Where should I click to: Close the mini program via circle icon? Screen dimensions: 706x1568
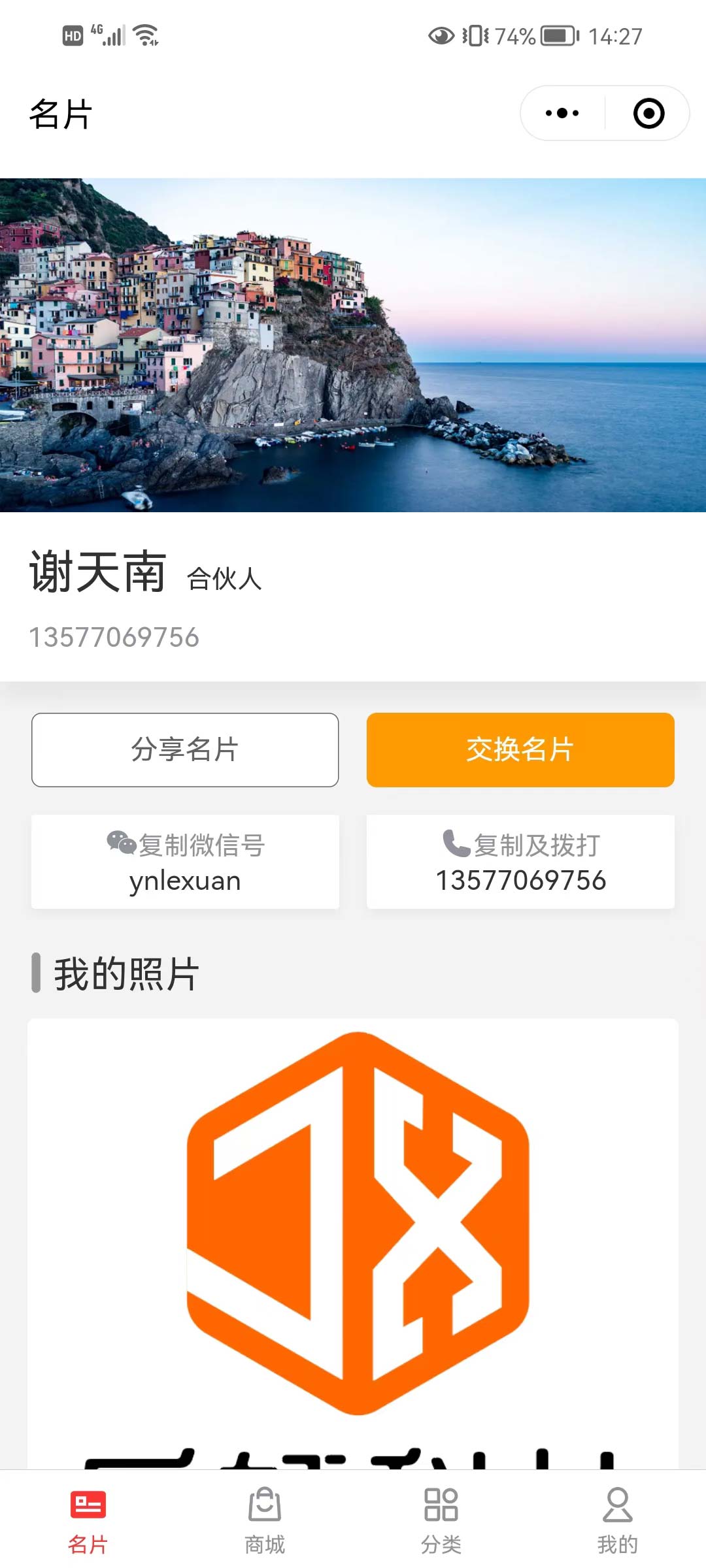(x=648, y=113)
